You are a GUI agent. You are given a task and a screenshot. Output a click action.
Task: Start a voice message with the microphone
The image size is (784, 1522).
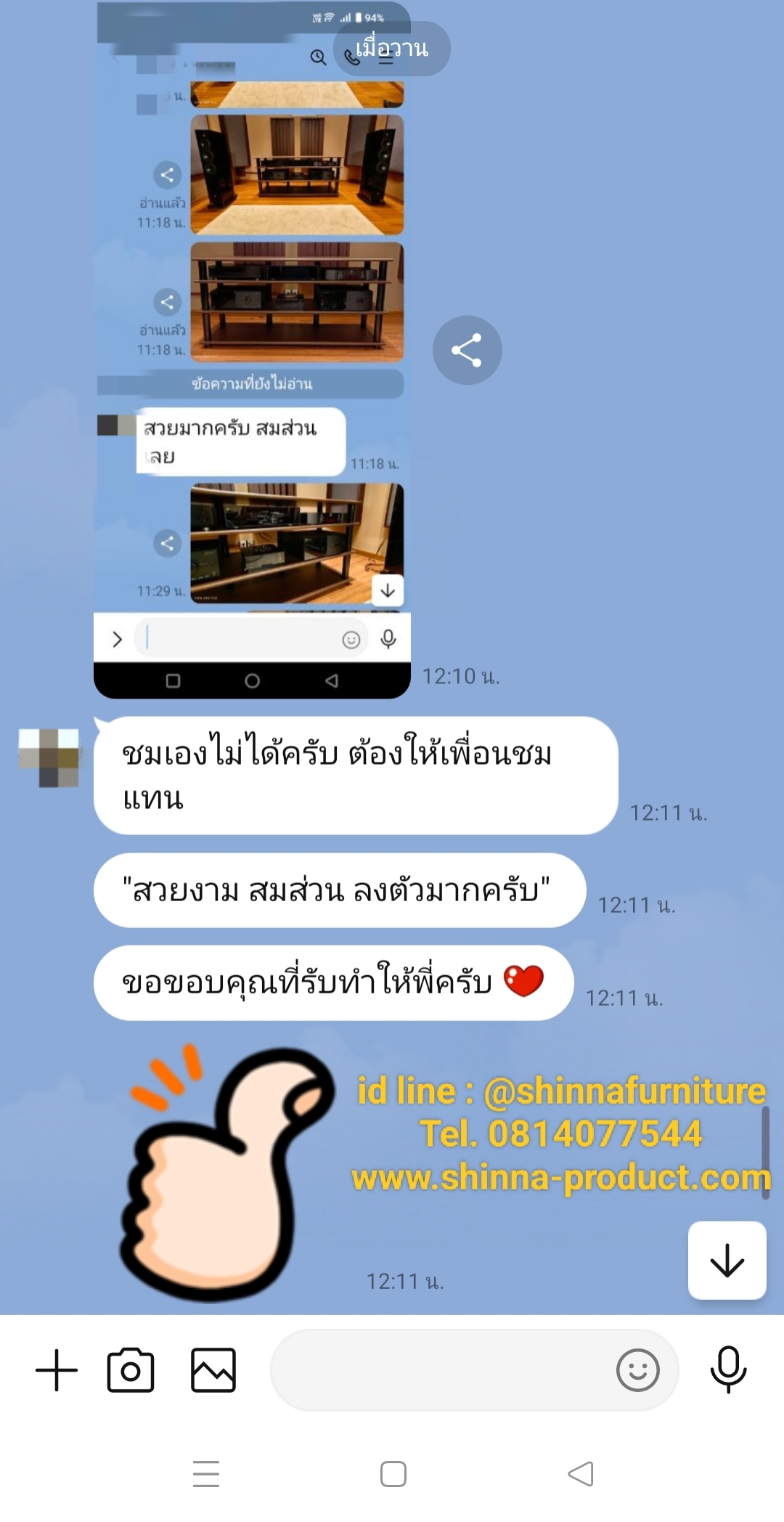pos(728,1369)
